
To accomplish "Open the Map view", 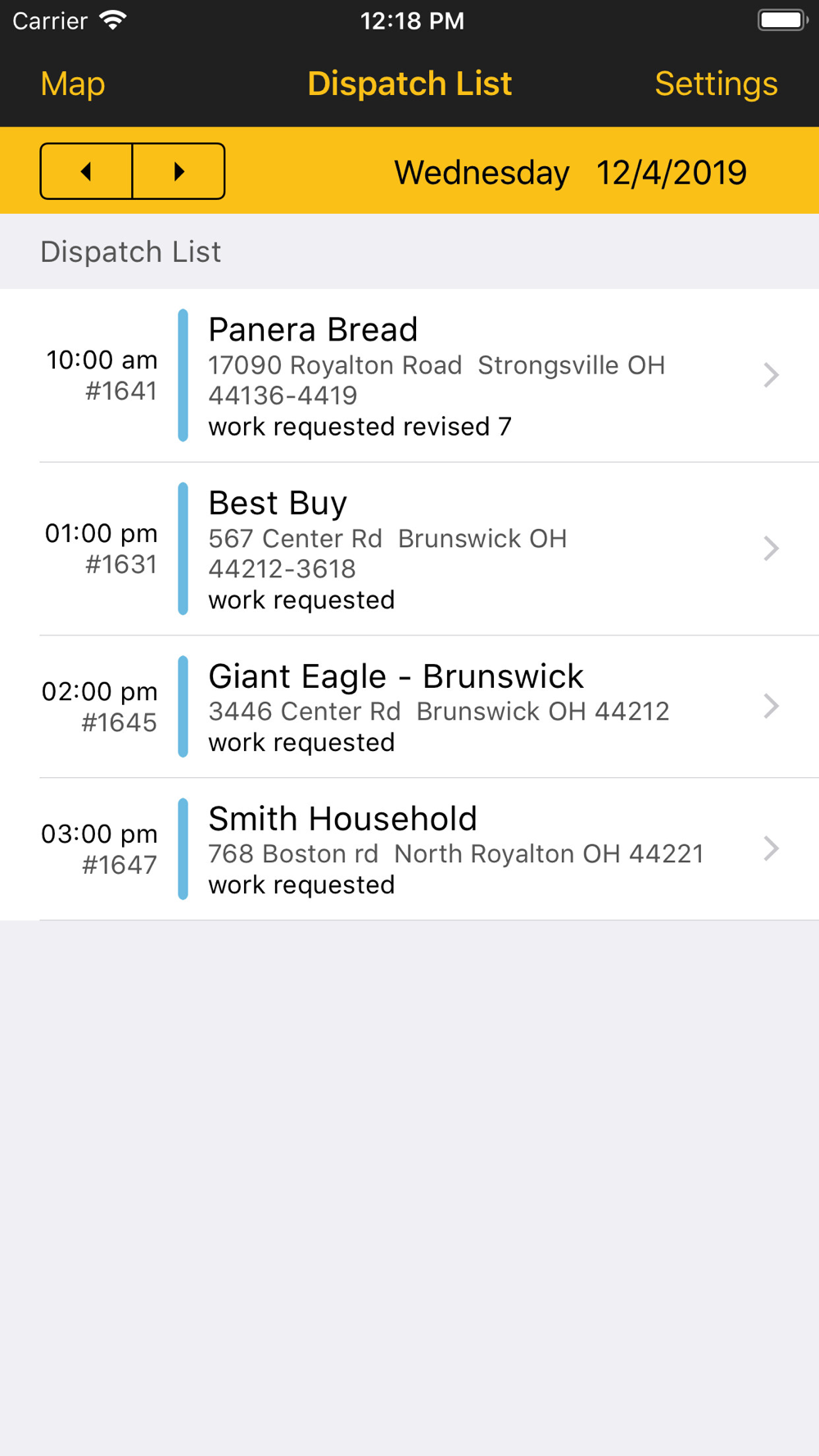I will [73, 84].
